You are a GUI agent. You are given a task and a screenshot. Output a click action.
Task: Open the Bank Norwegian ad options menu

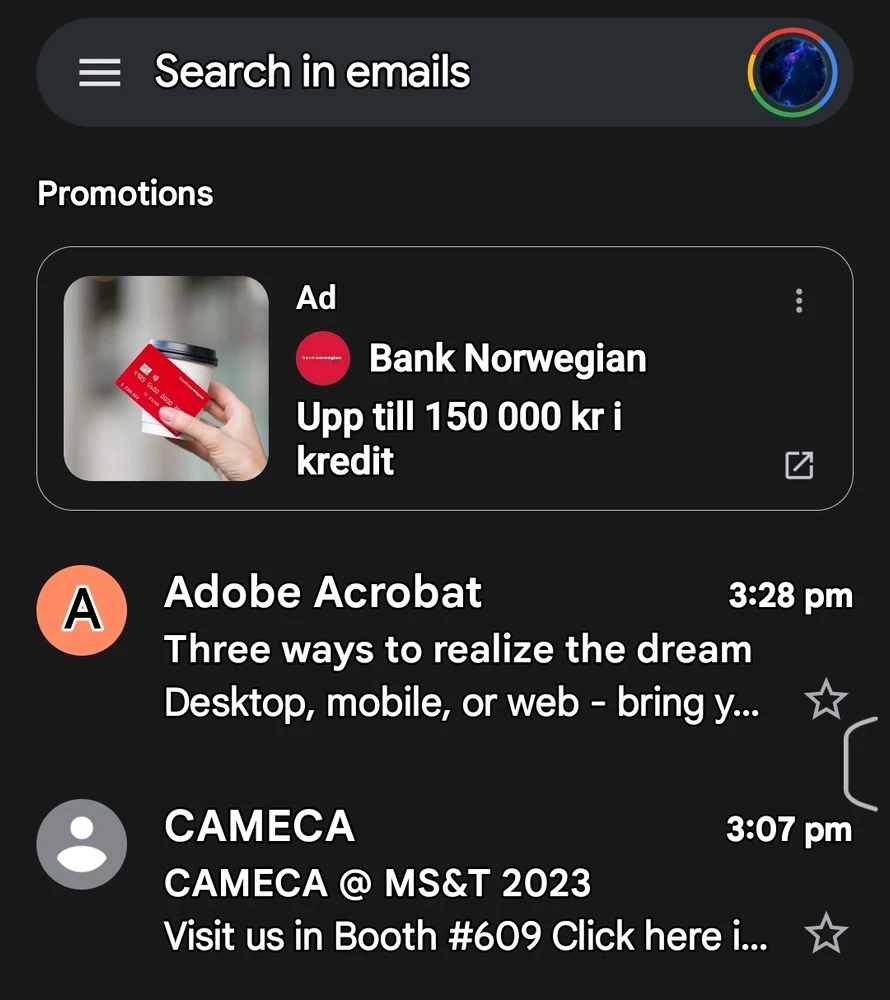798,300
